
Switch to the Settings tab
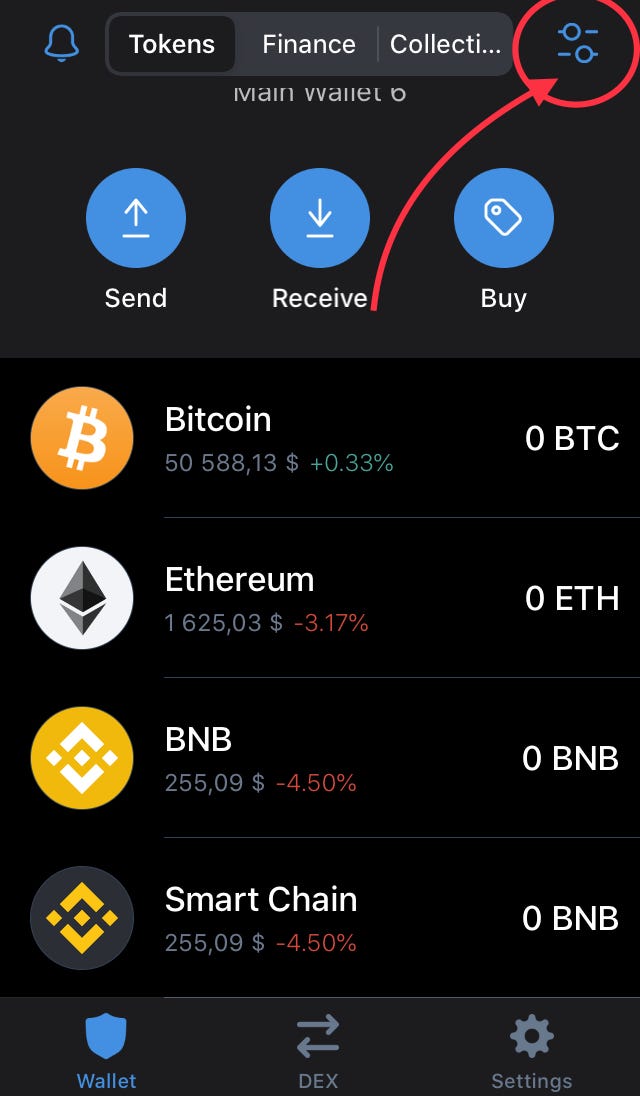coord(531,1050)
